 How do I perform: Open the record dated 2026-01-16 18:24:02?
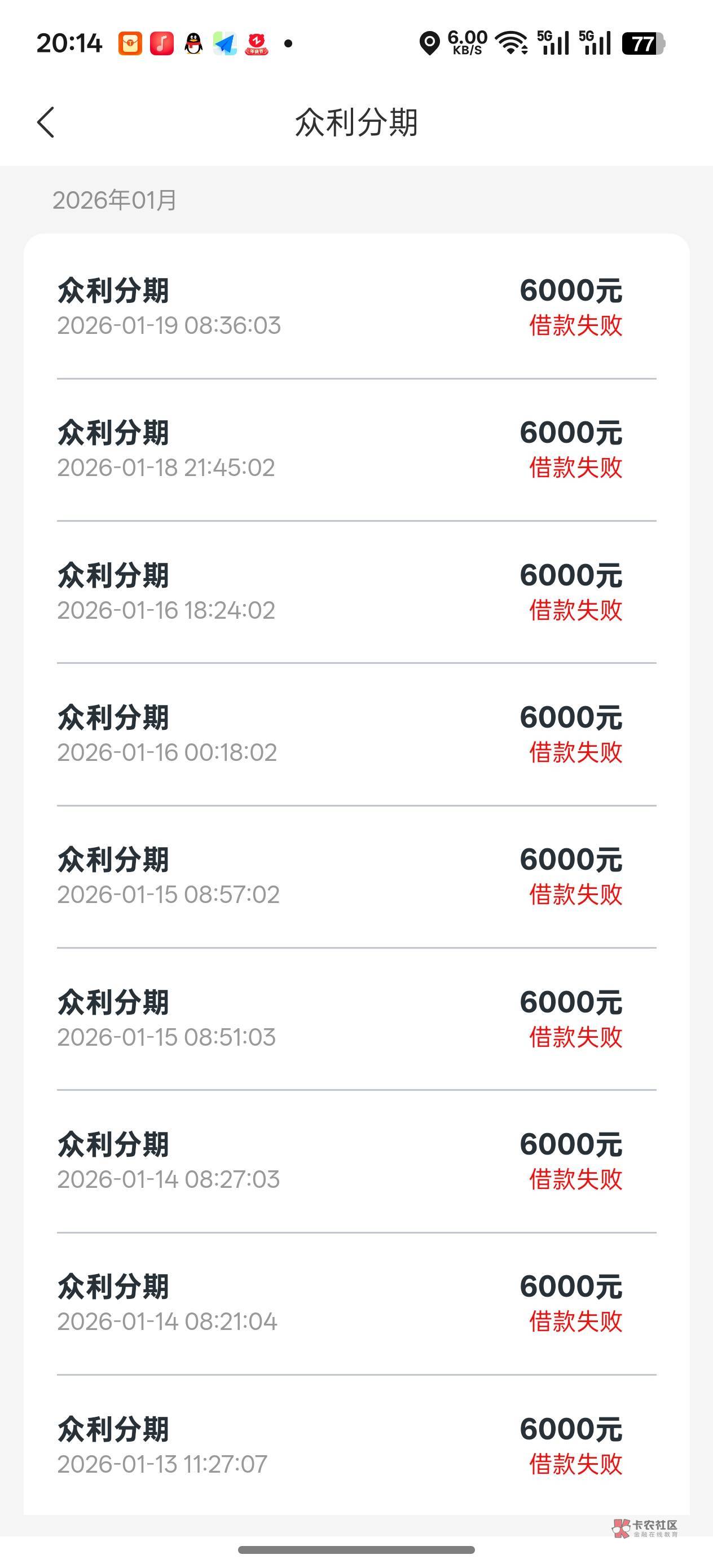tap(356, 592)
